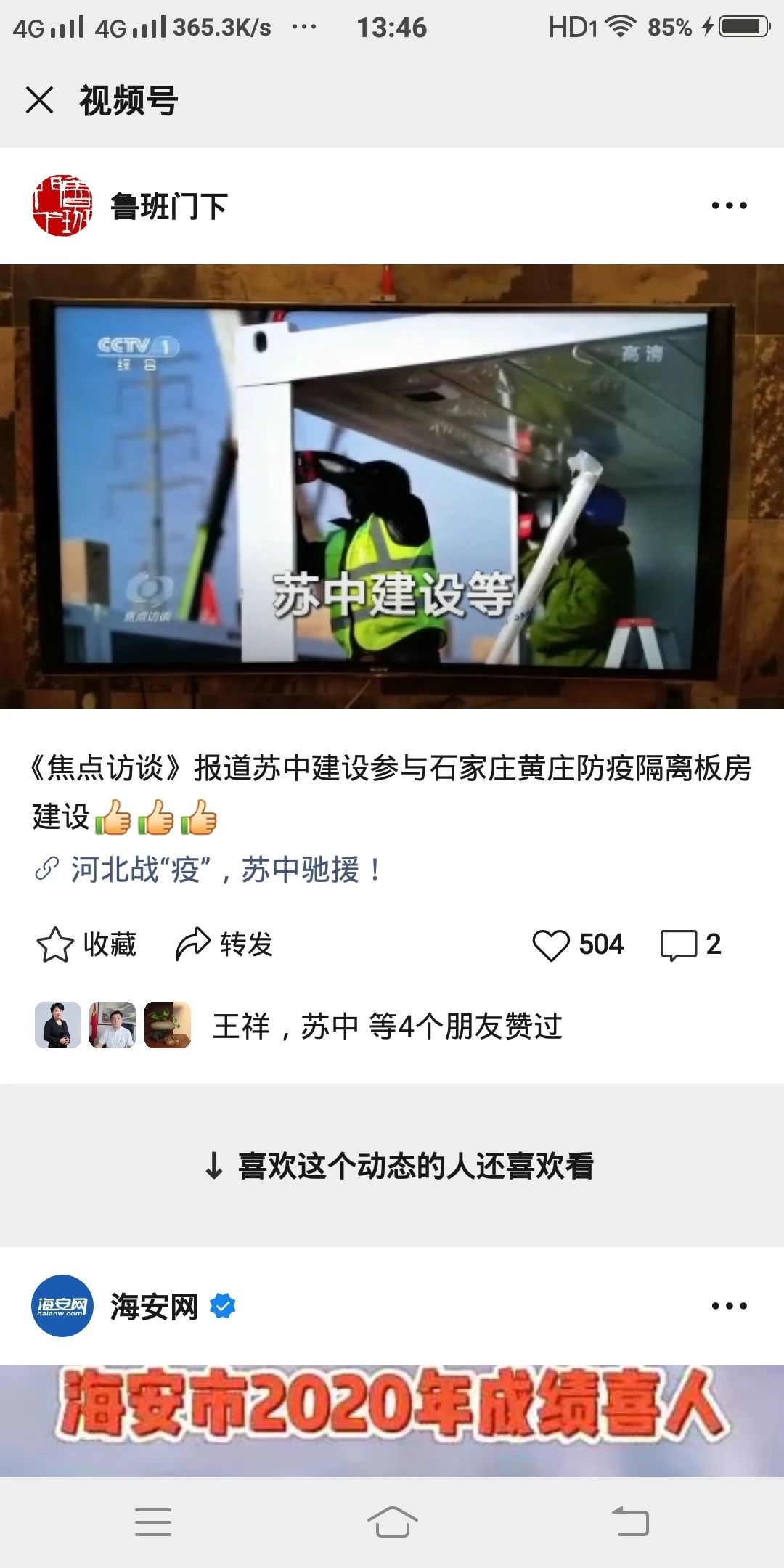
Task: Tap 转发 to share this video
Action: pos(225,945)
